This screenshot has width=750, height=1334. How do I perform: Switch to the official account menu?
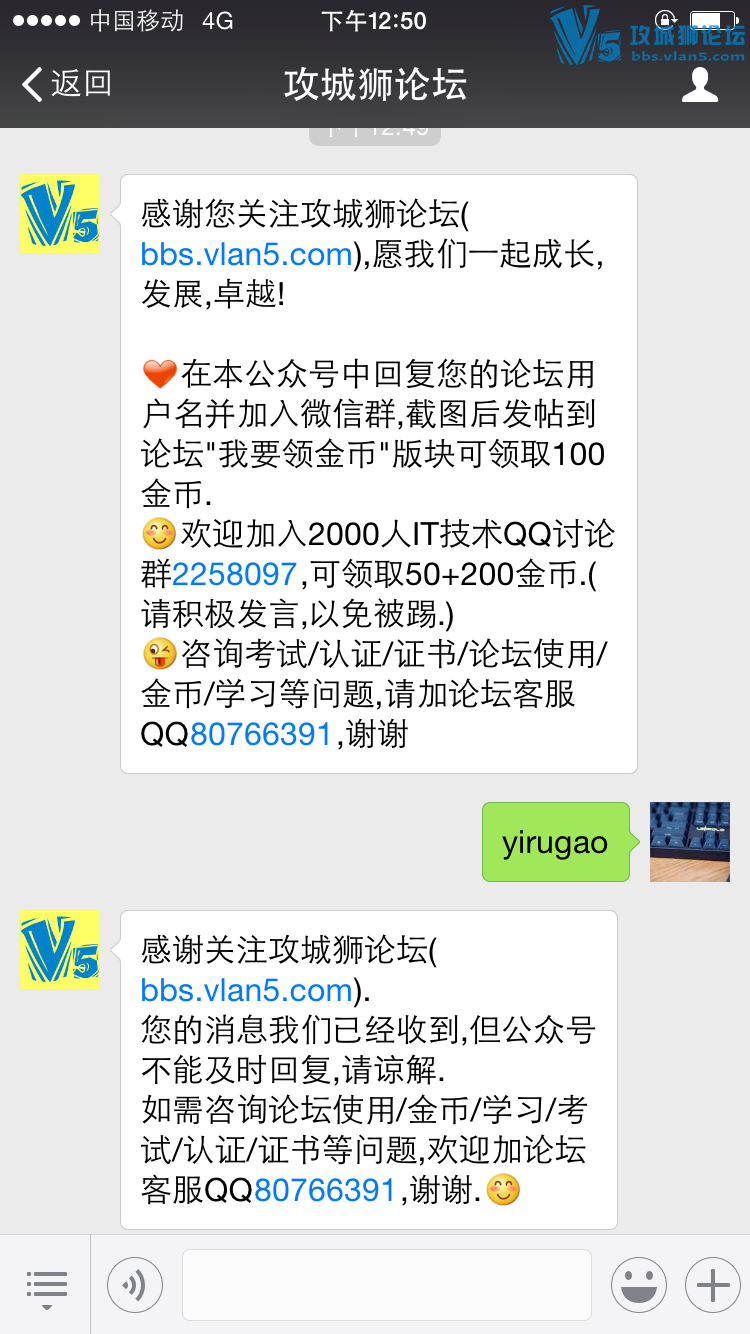46,1284
